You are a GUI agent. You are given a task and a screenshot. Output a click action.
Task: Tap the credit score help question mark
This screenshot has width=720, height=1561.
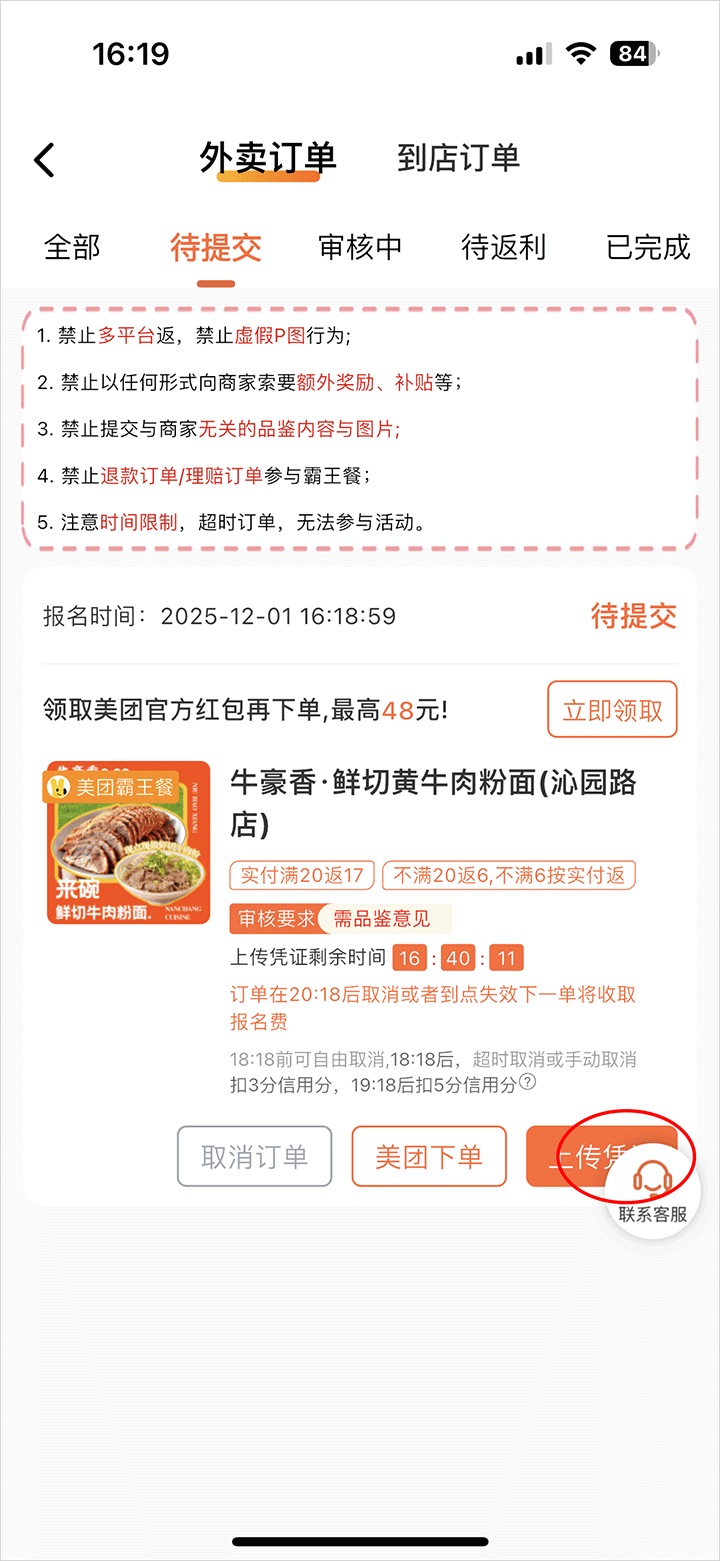pos(528,1083)
